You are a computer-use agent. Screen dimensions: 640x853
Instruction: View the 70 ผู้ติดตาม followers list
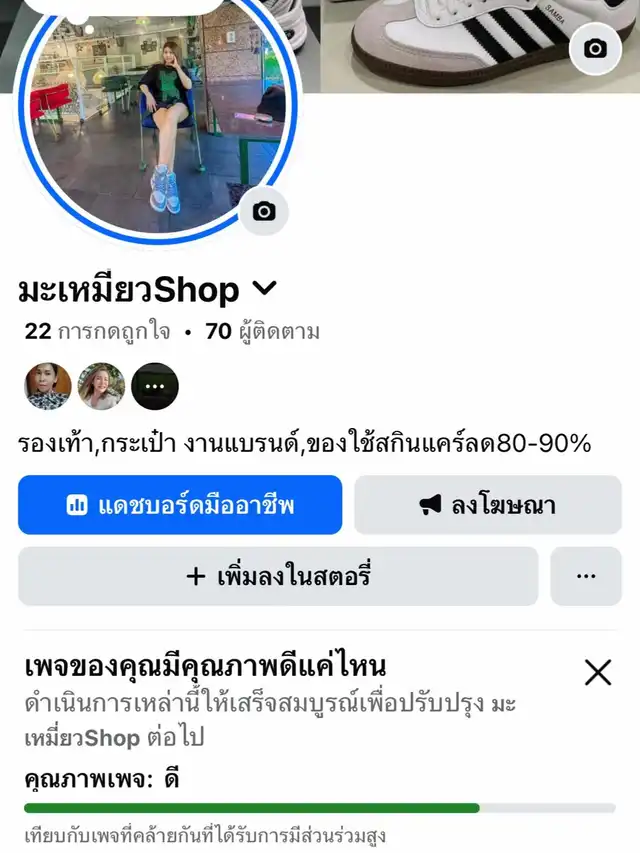[x=262, y=332]
